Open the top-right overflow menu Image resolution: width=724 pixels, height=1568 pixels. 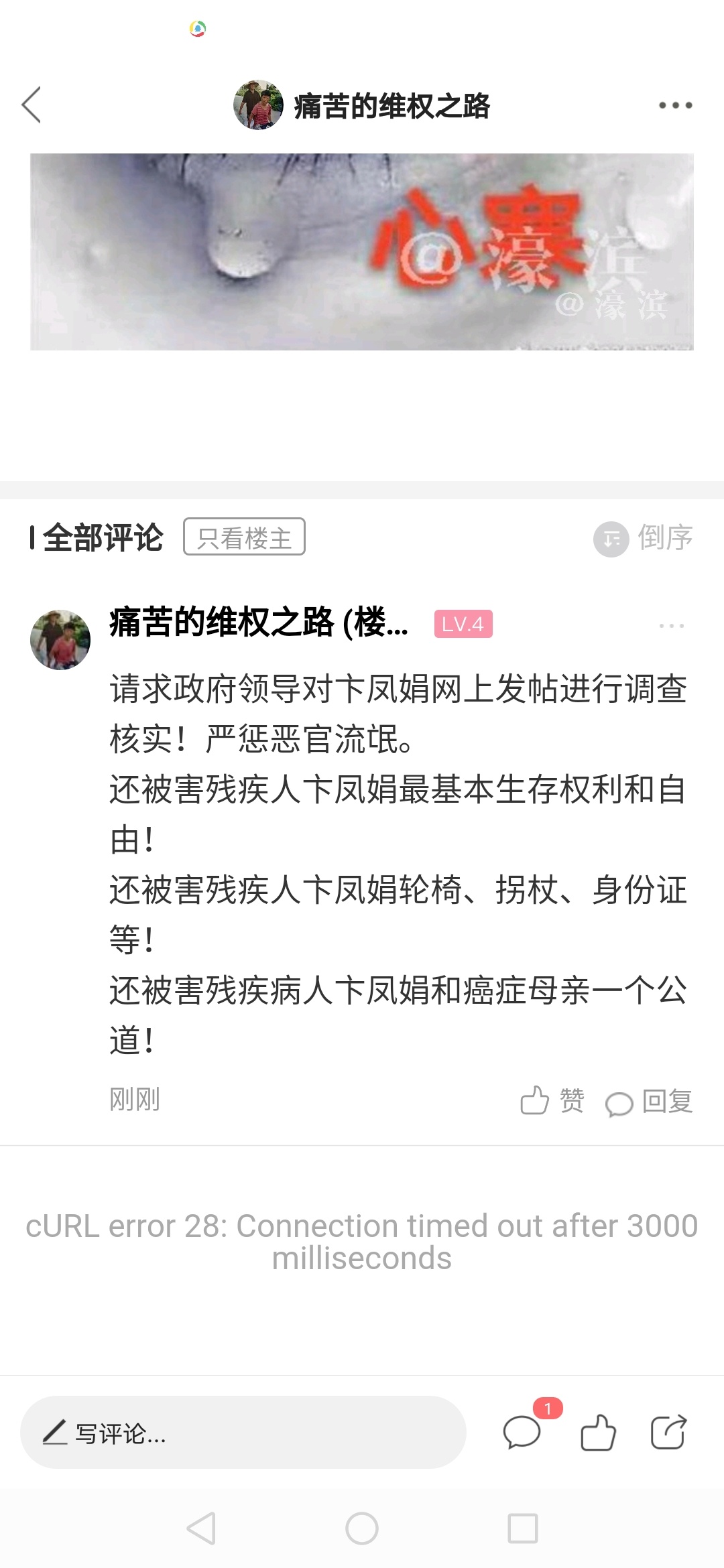(675, 105)
